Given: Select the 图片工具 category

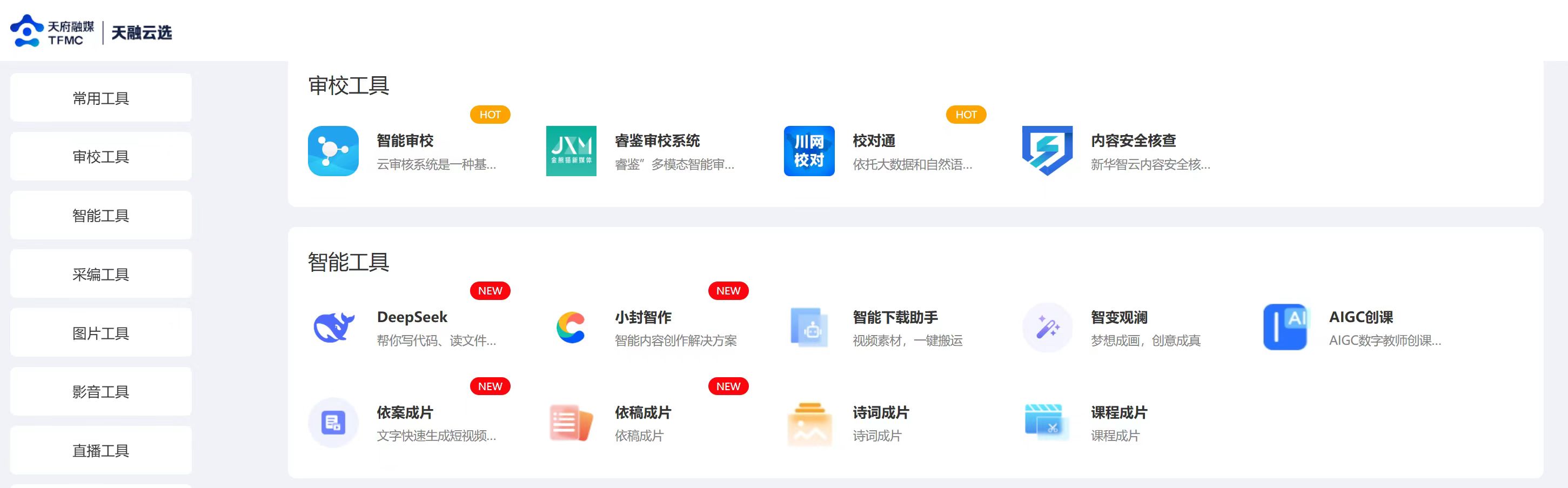Looking at the screenshot, I should click(101, 333).
